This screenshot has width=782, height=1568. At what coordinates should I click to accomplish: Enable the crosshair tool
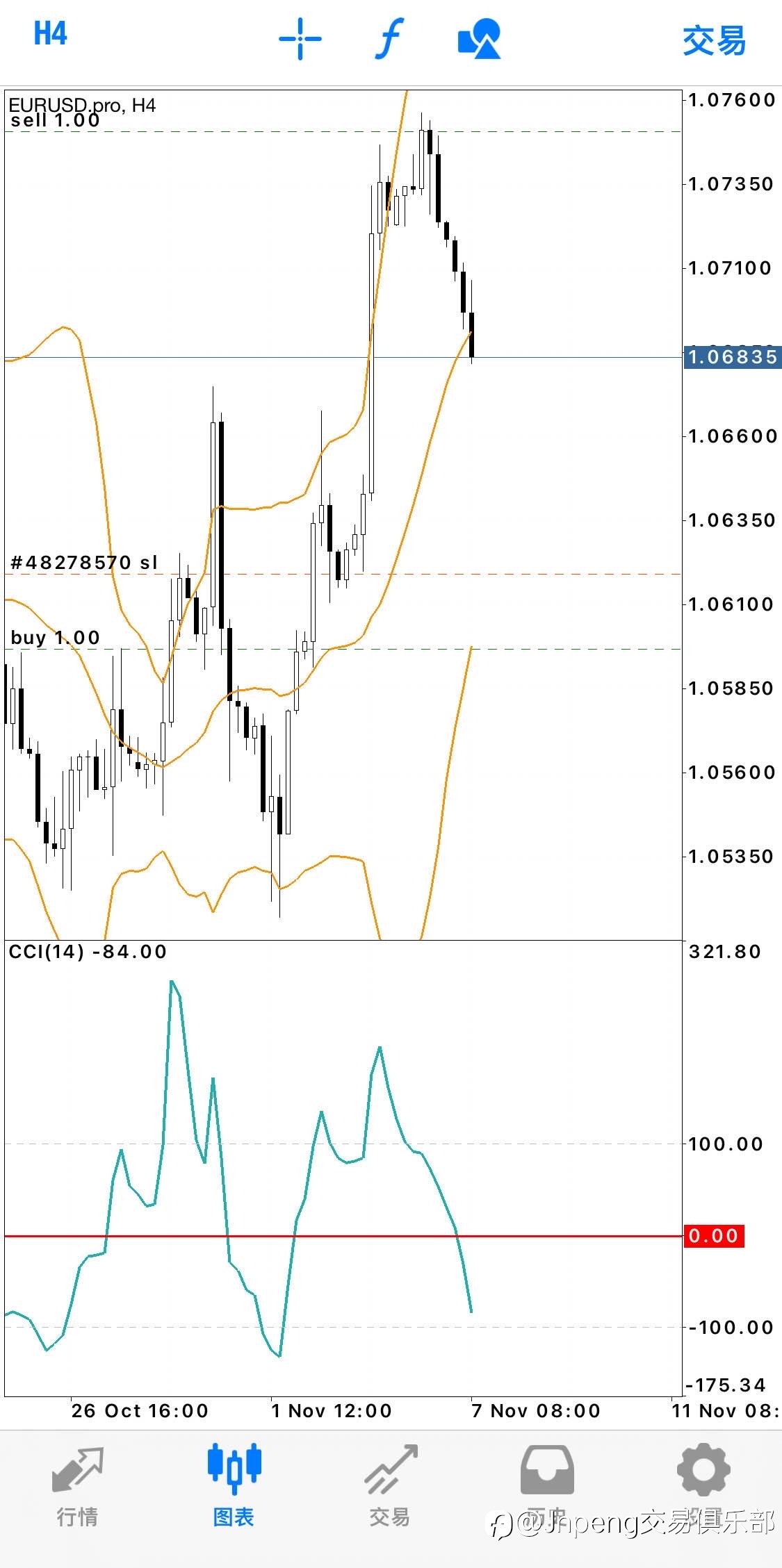[x=300, y=38]
